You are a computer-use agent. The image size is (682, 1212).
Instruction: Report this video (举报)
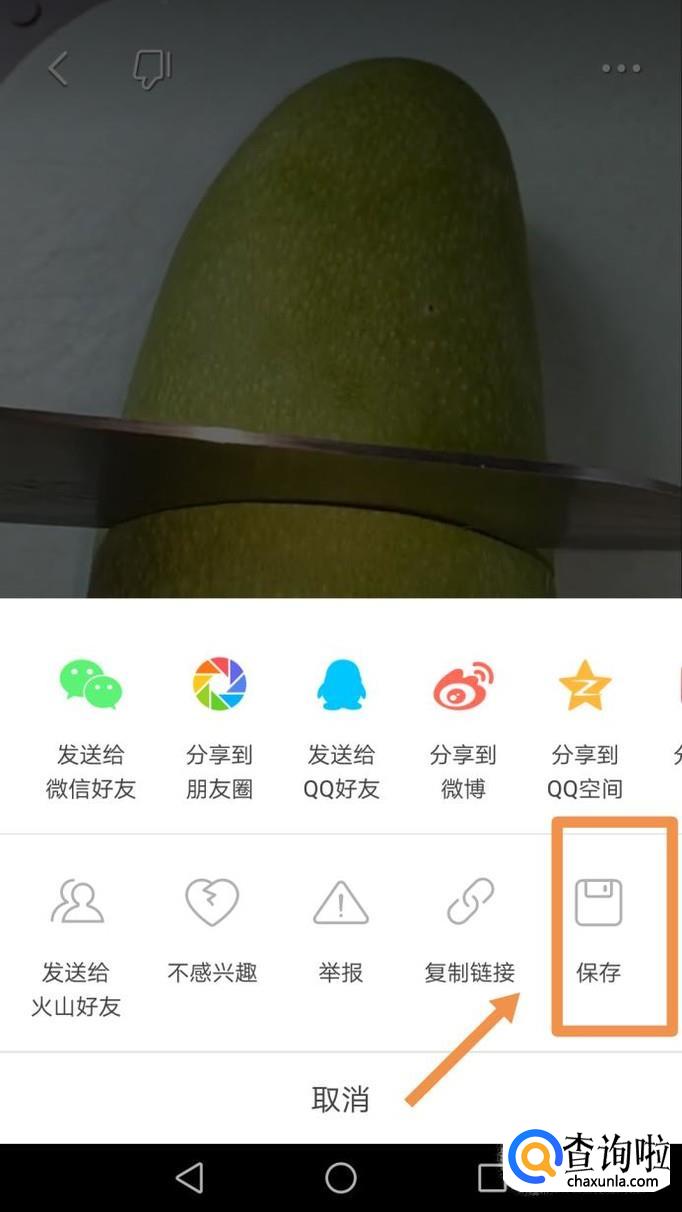(341, 930)
